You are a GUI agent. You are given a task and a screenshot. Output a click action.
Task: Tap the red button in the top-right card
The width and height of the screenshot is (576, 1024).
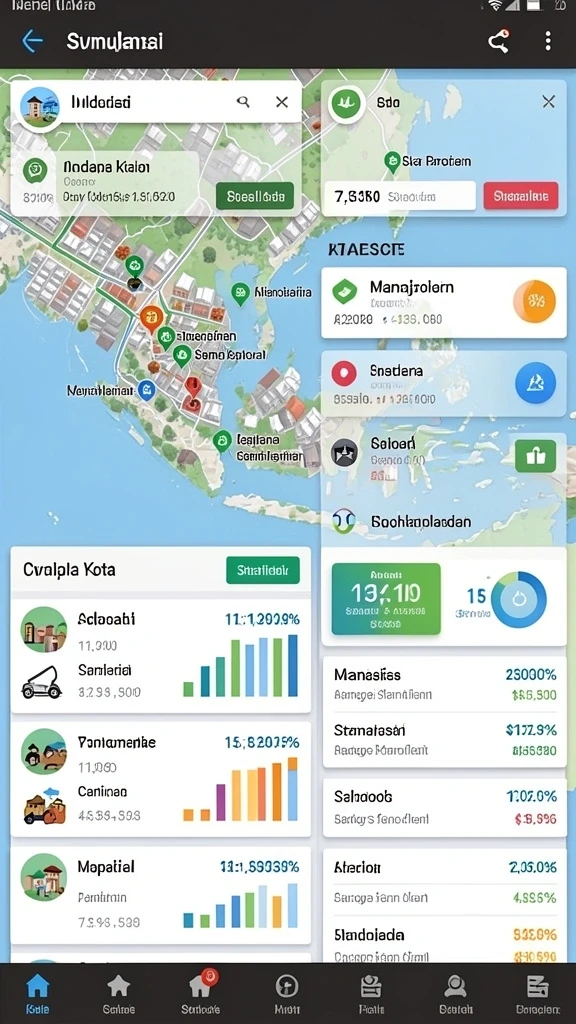pos(520,196)
